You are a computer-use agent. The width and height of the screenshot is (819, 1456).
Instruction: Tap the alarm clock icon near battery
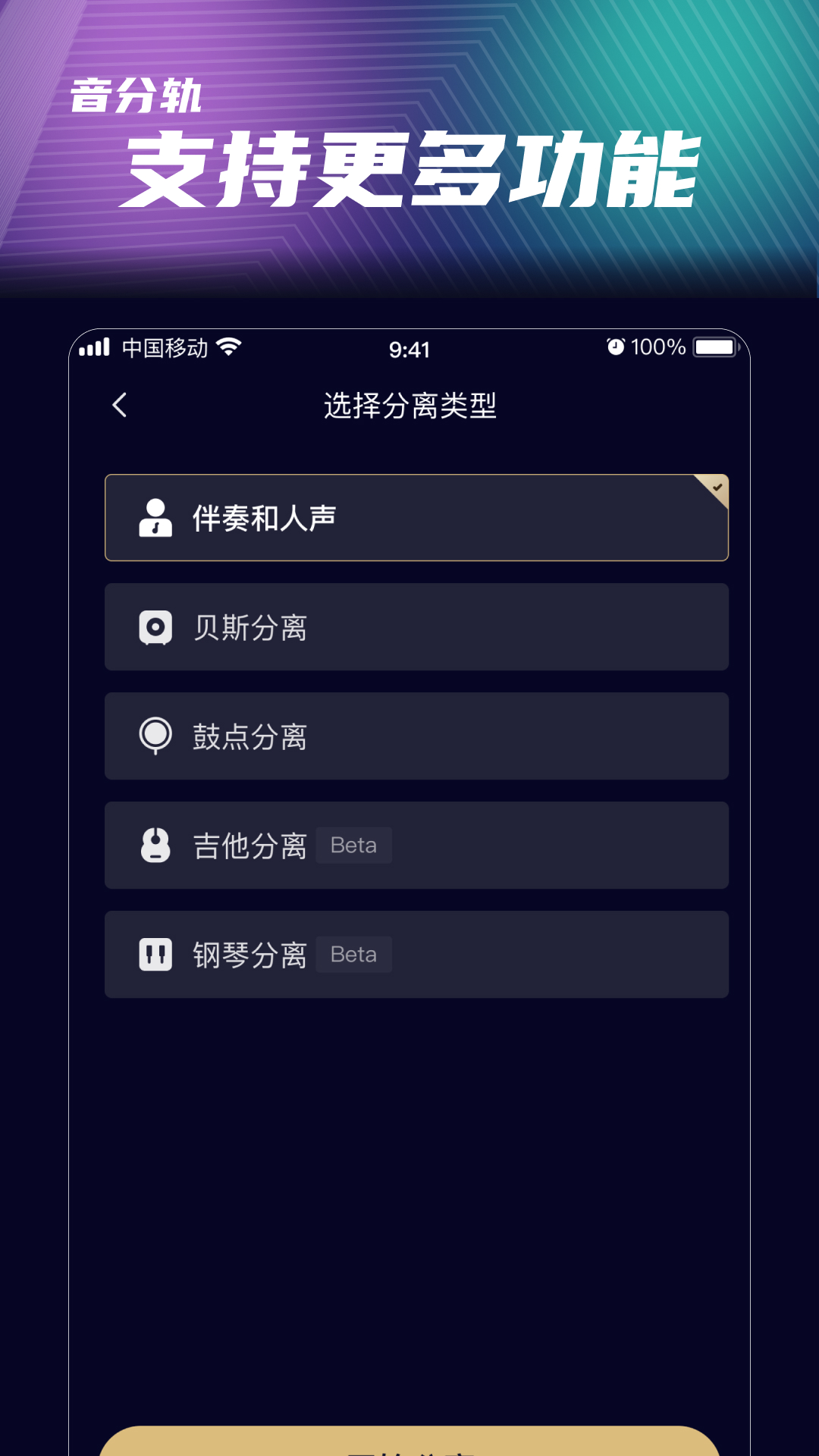point(616,347)
